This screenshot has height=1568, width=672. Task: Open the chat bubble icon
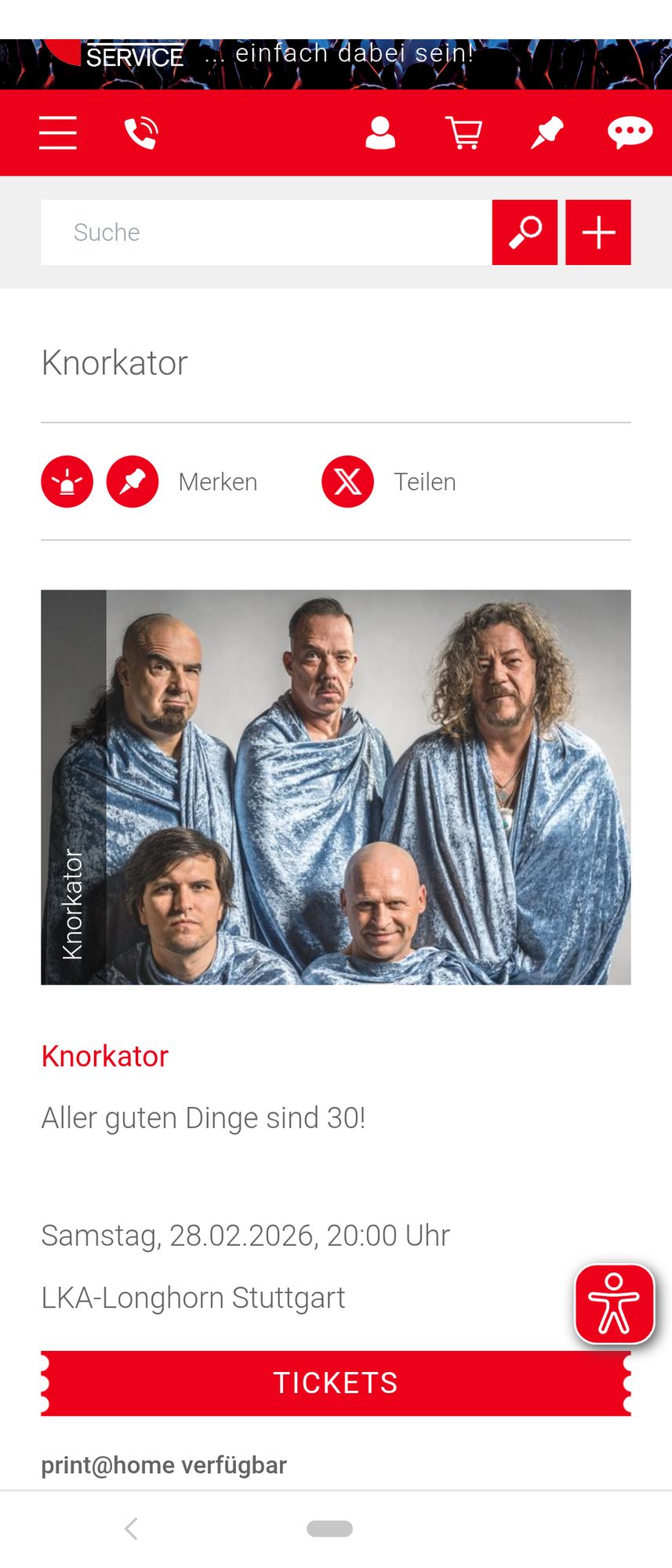point(630,132)
